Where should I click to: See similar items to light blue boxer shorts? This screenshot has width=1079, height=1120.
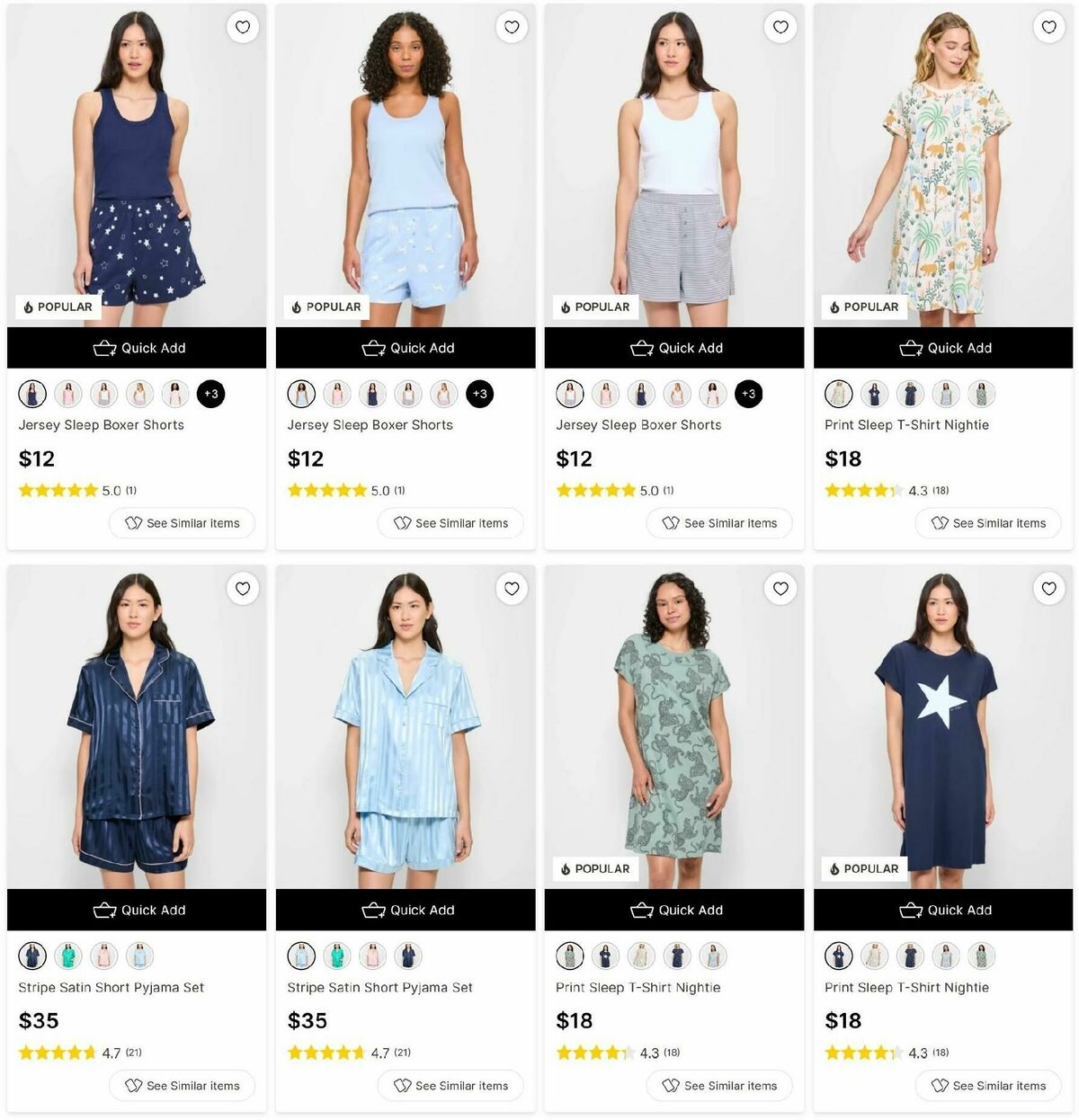(450, 523)
